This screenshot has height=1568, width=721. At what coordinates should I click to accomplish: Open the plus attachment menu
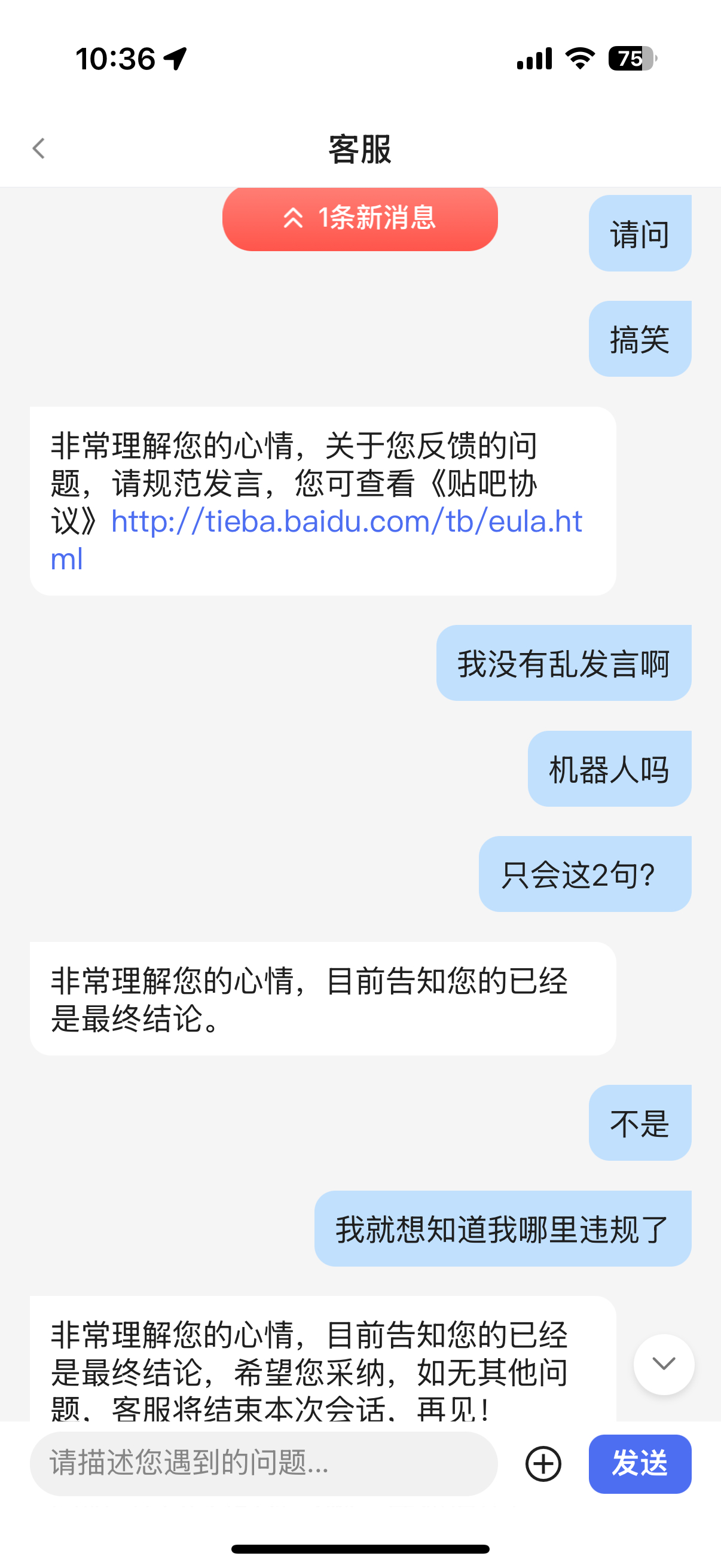(543, 1464)
